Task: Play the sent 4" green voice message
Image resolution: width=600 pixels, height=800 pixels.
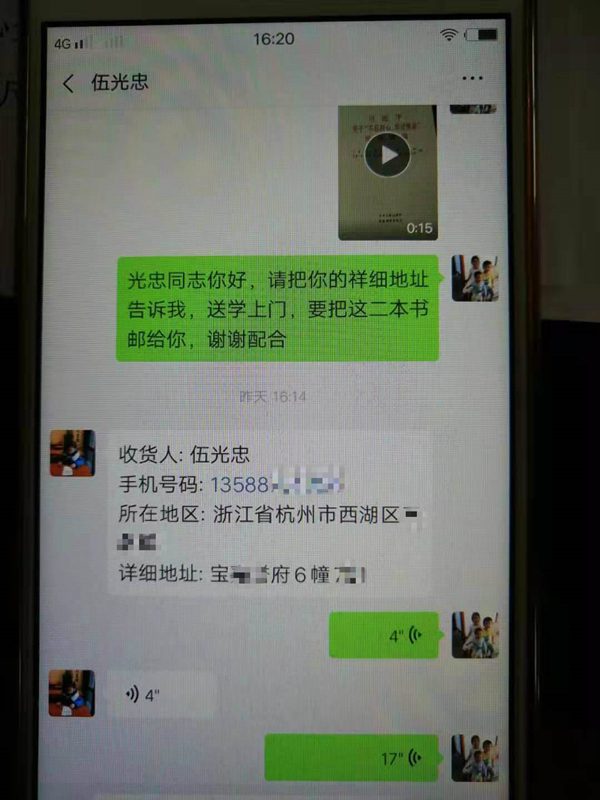Action: (385, 634)
